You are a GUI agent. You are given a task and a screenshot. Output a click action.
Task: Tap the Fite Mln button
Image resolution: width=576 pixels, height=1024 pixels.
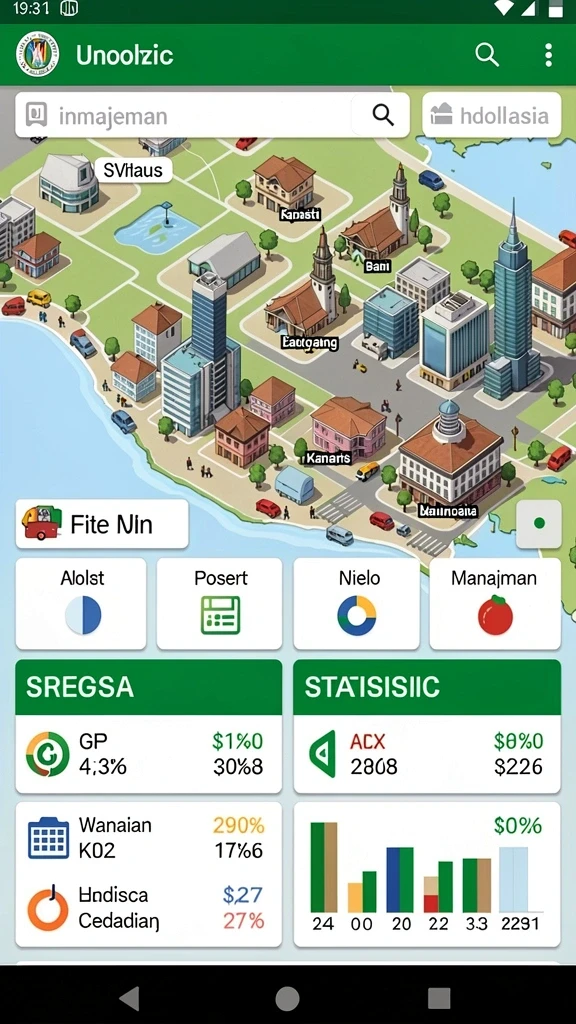[x=102, y=524]
